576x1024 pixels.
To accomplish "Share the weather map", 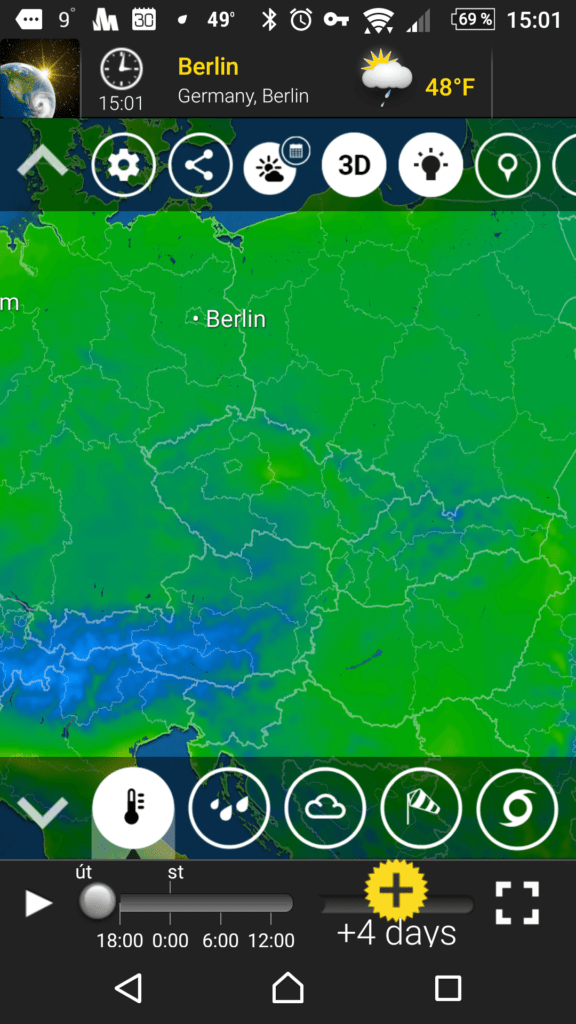I will pyautogui.click(x=200, y=165).
